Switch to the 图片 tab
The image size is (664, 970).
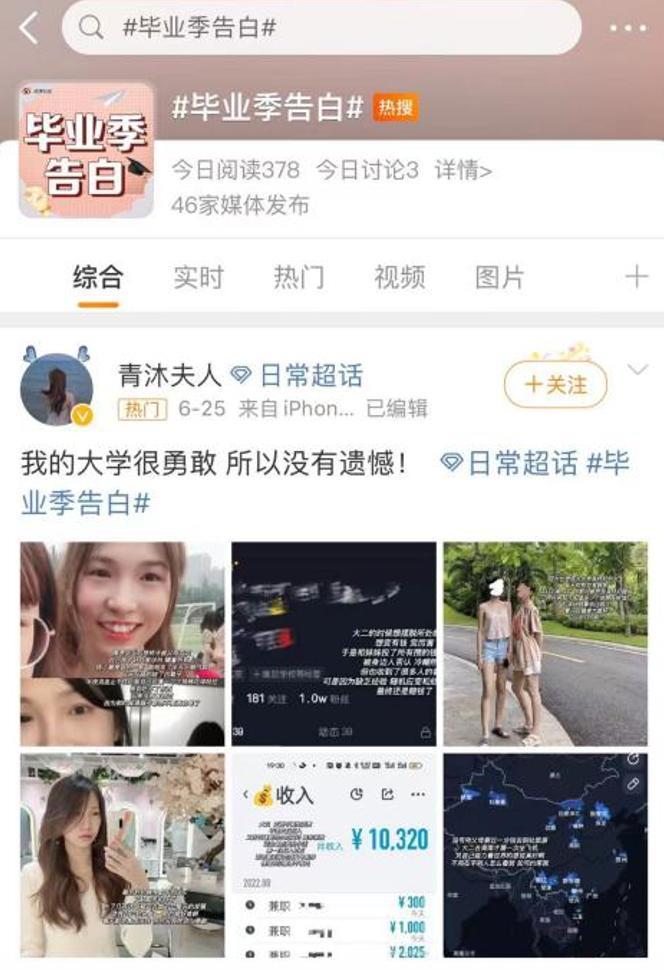pyautogui.click(x=499, y=277)
